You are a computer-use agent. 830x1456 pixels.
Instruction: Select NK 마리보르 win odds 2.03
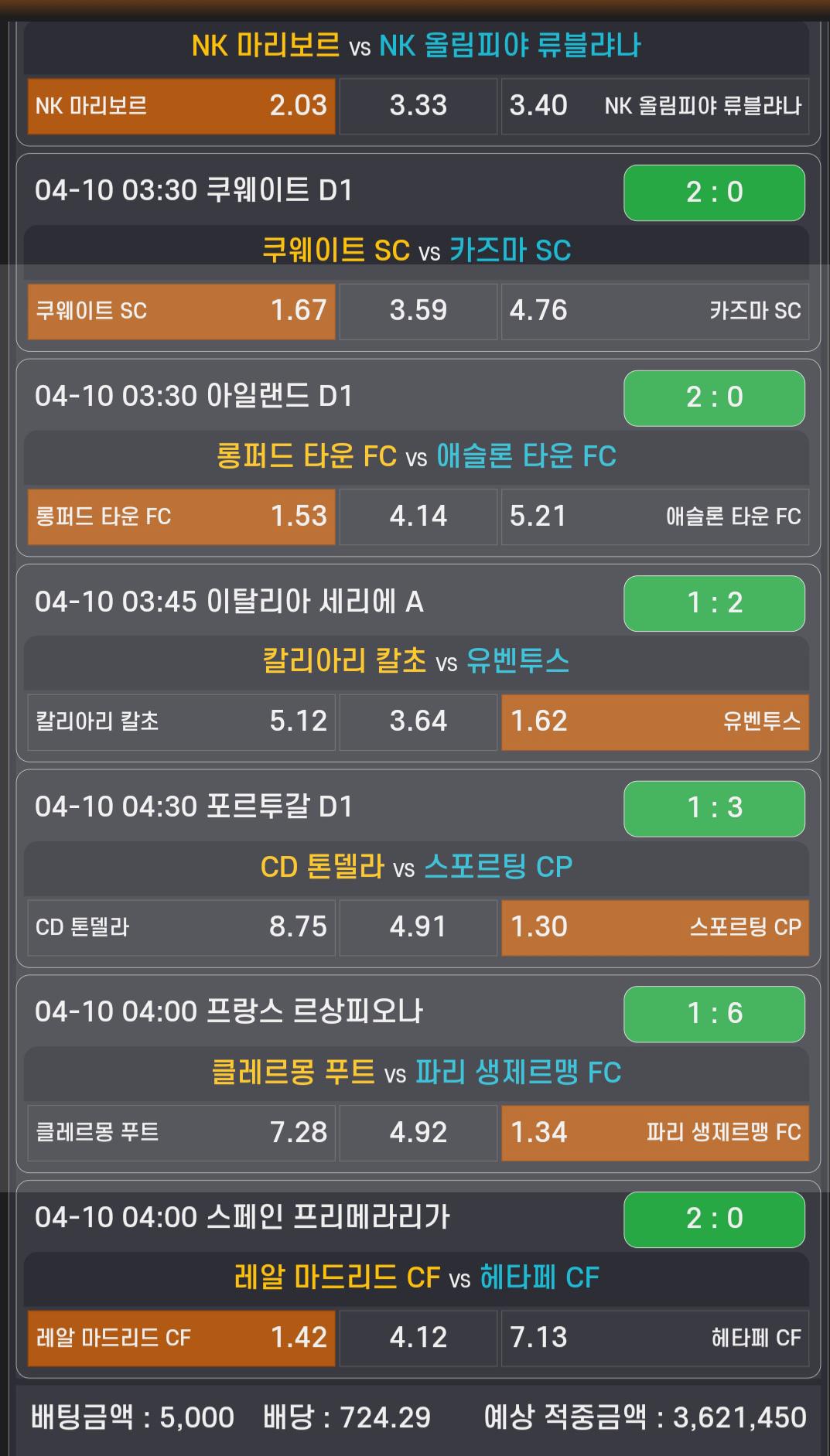[181, 106]
